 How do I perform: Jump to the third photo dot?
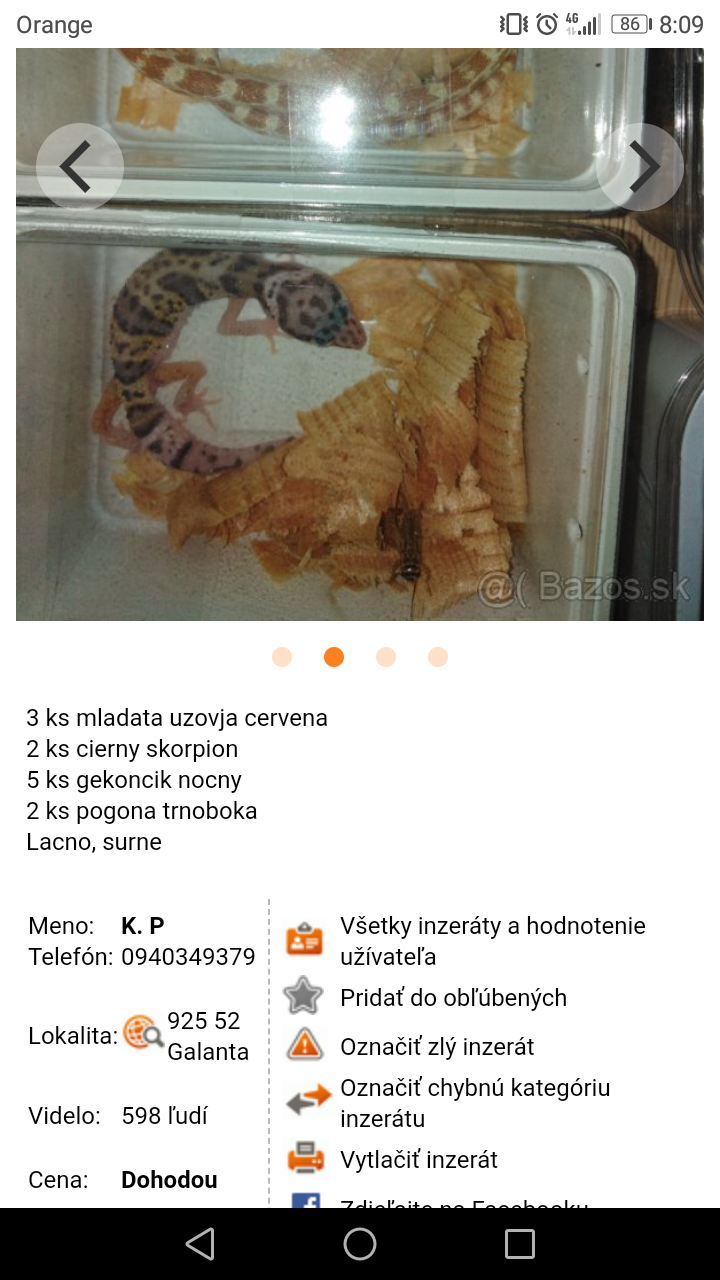click(x=386, y=657)
